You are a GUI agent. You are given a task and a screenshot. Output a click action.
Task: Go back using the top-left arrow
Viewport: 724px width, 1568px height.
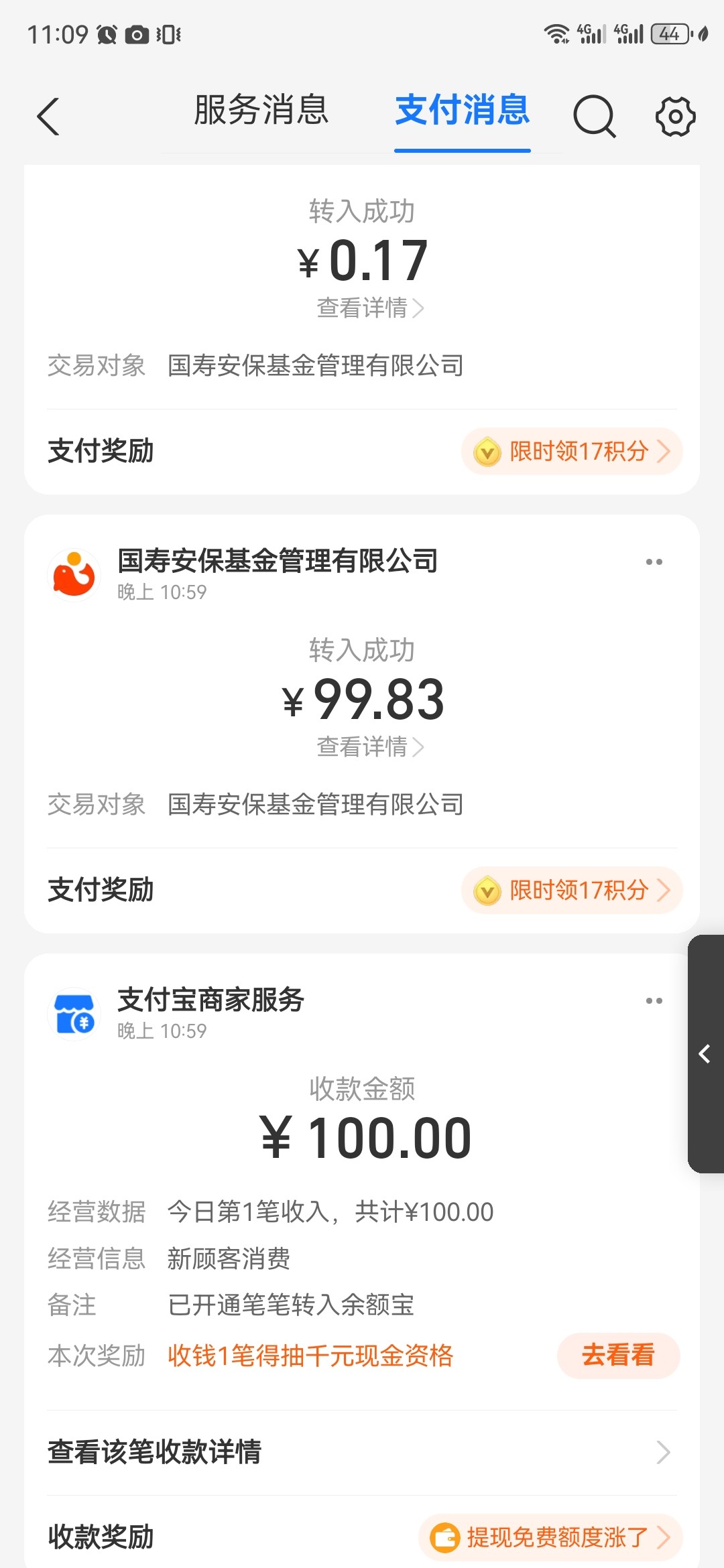click(x=48, y=117)
